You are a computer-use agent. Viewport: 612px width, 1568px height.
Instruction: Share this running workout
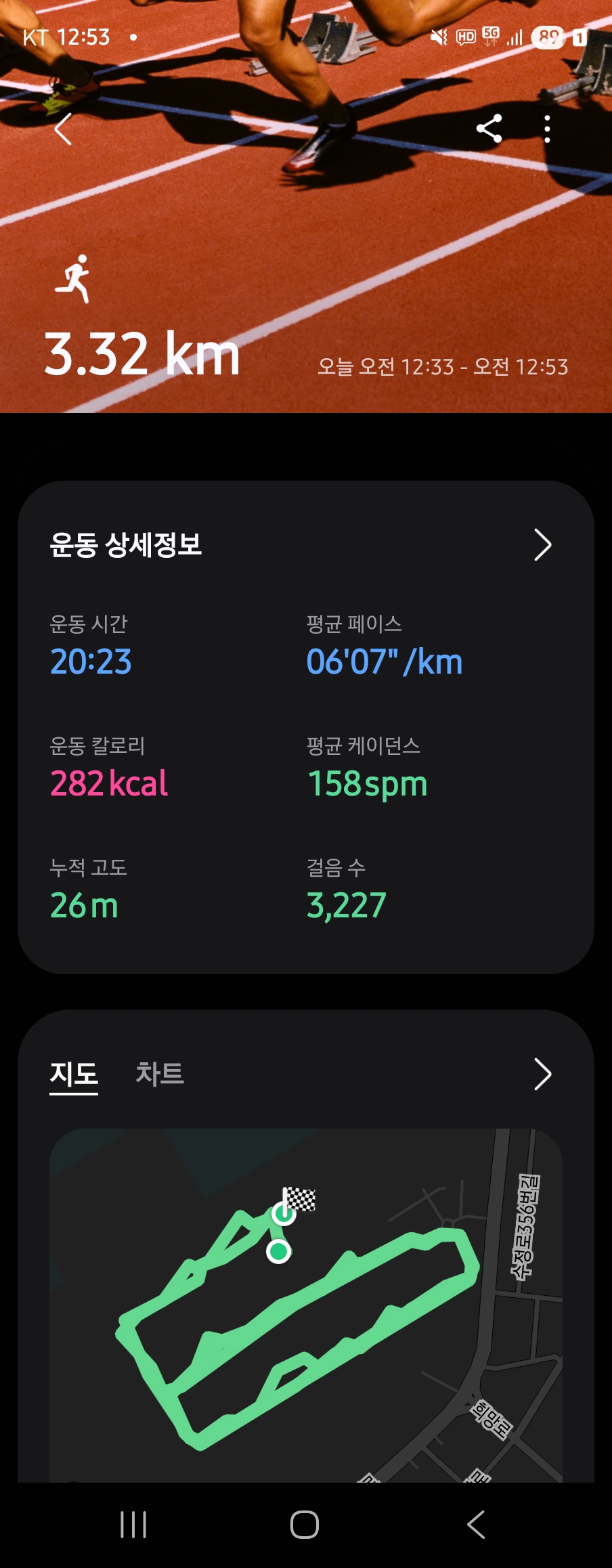[x=489, y=129]
